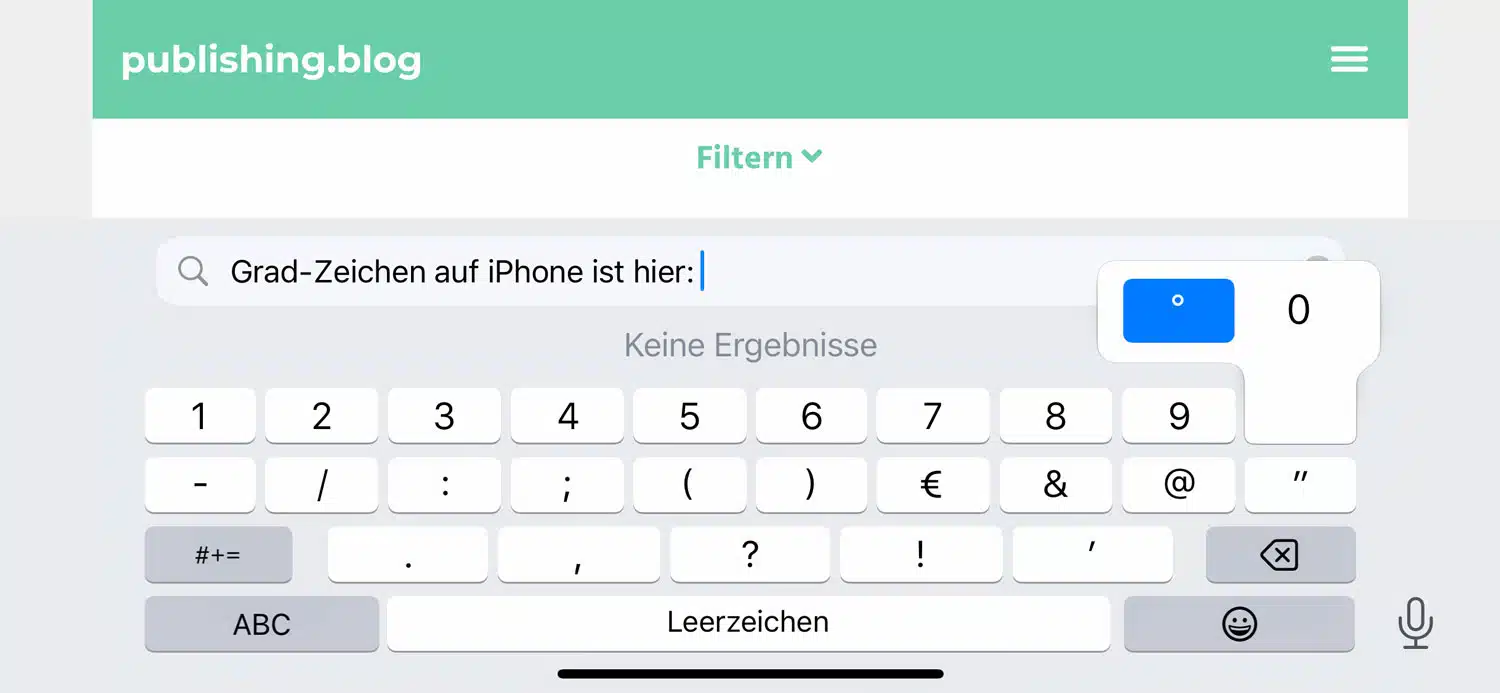This screenshot has height=693, width=1500.
Task: Type the euro sign key
Action: pos(932,485)
